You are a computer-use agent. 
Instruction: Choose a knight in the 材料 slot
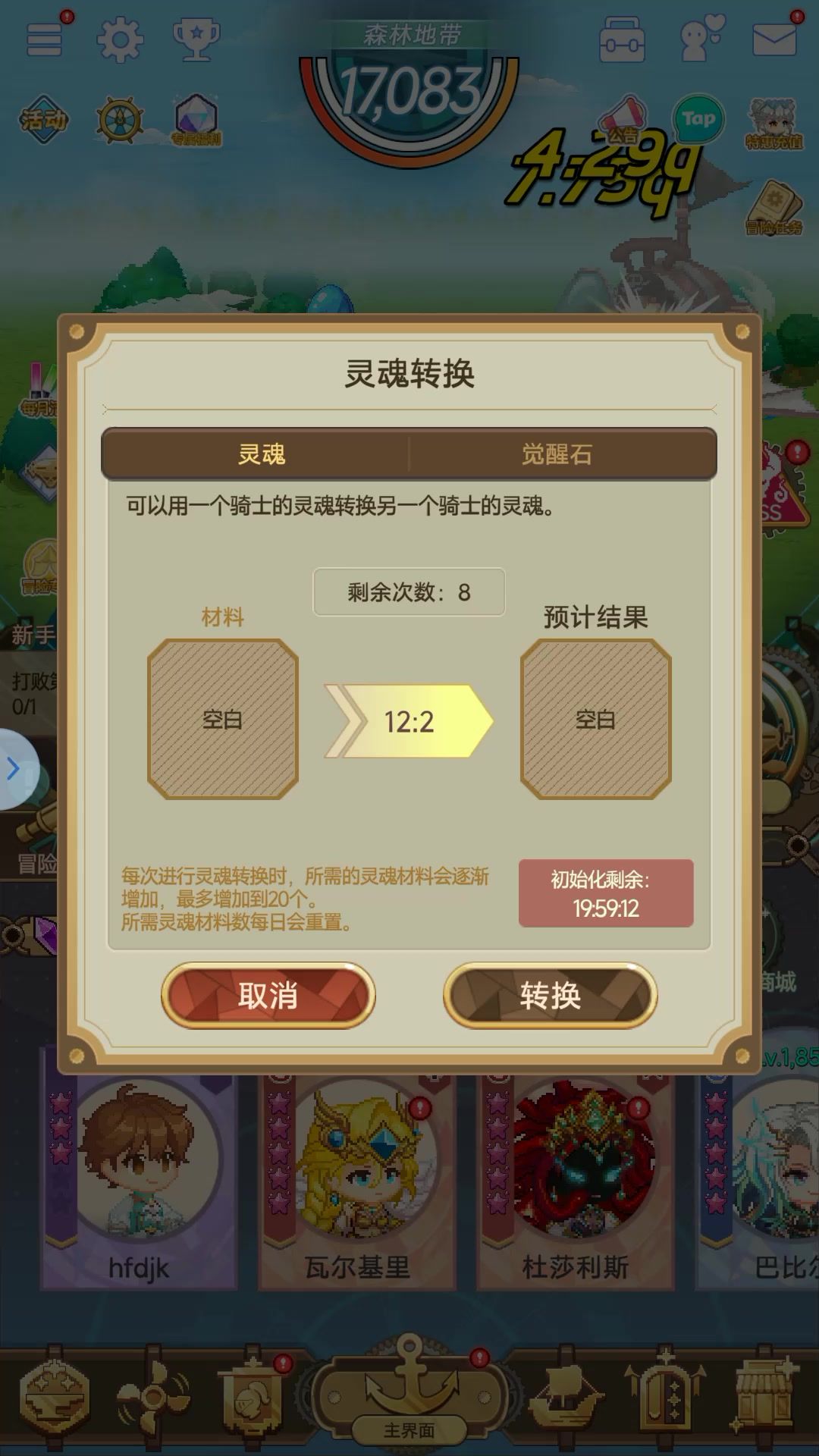click(x=222, y=719)
